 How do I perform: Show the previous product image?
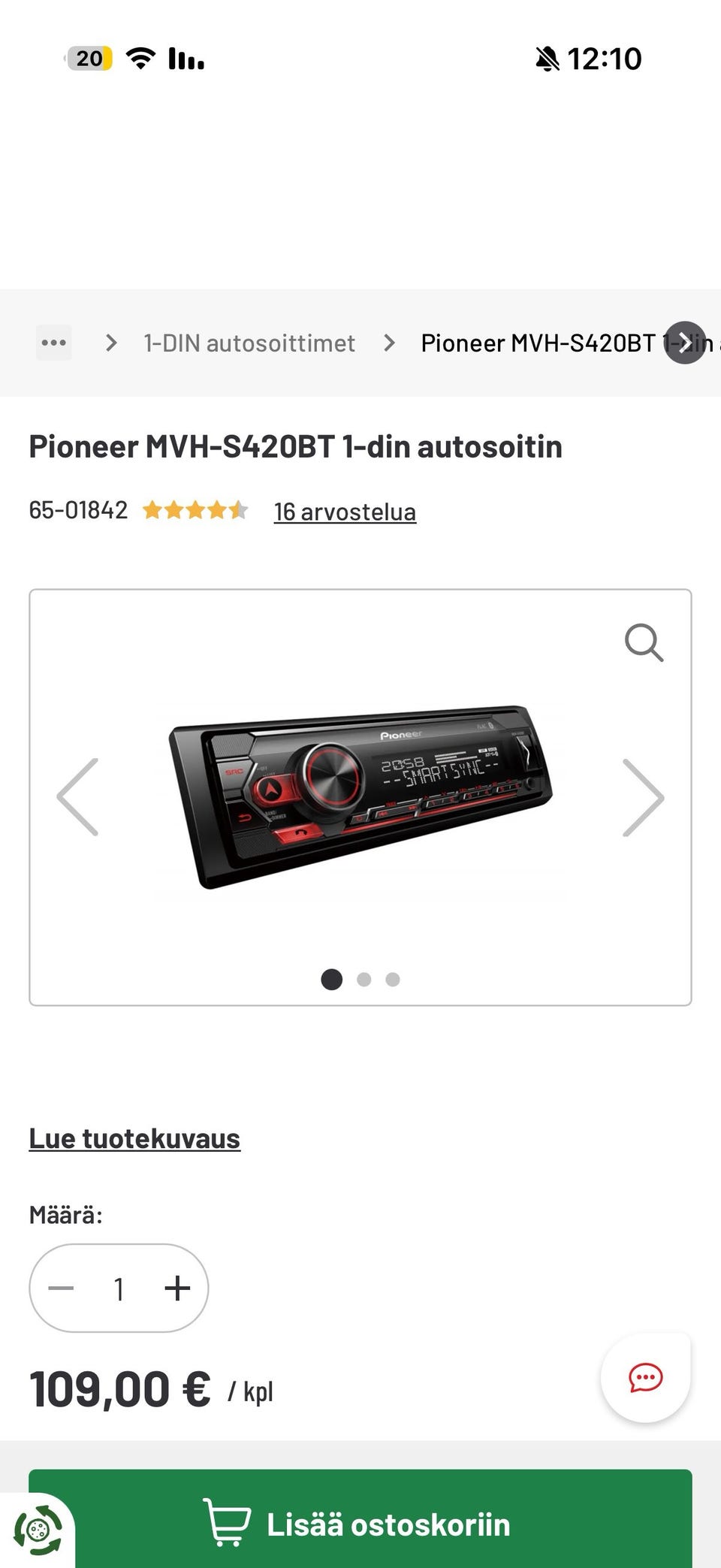point(78,797)
